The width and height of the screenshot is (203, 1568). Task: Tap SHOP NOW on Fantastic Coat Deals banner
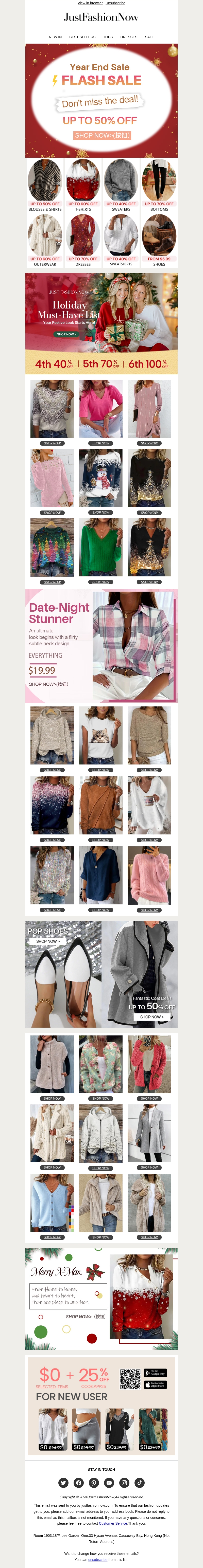point(152,1016)
